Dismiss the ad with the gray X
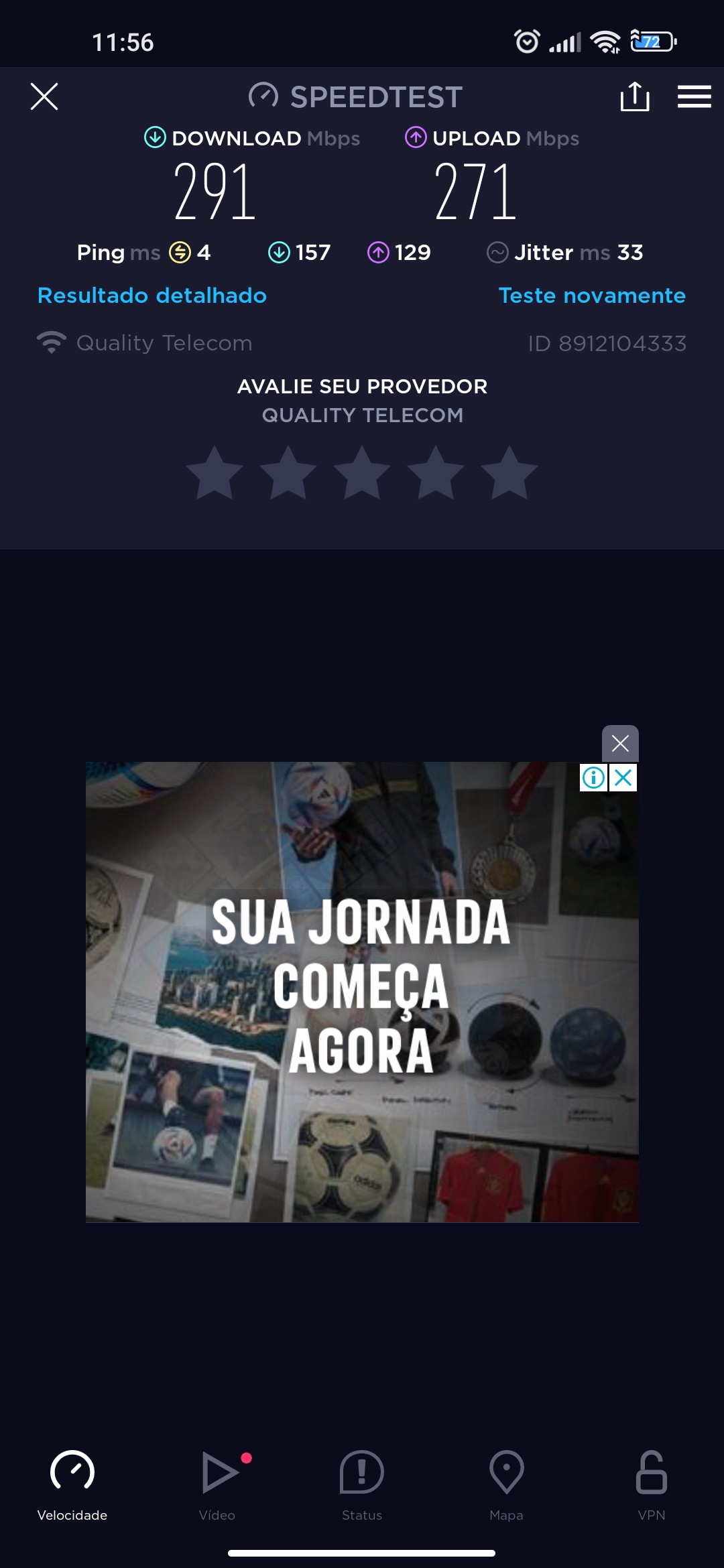 tap(620, 743)
